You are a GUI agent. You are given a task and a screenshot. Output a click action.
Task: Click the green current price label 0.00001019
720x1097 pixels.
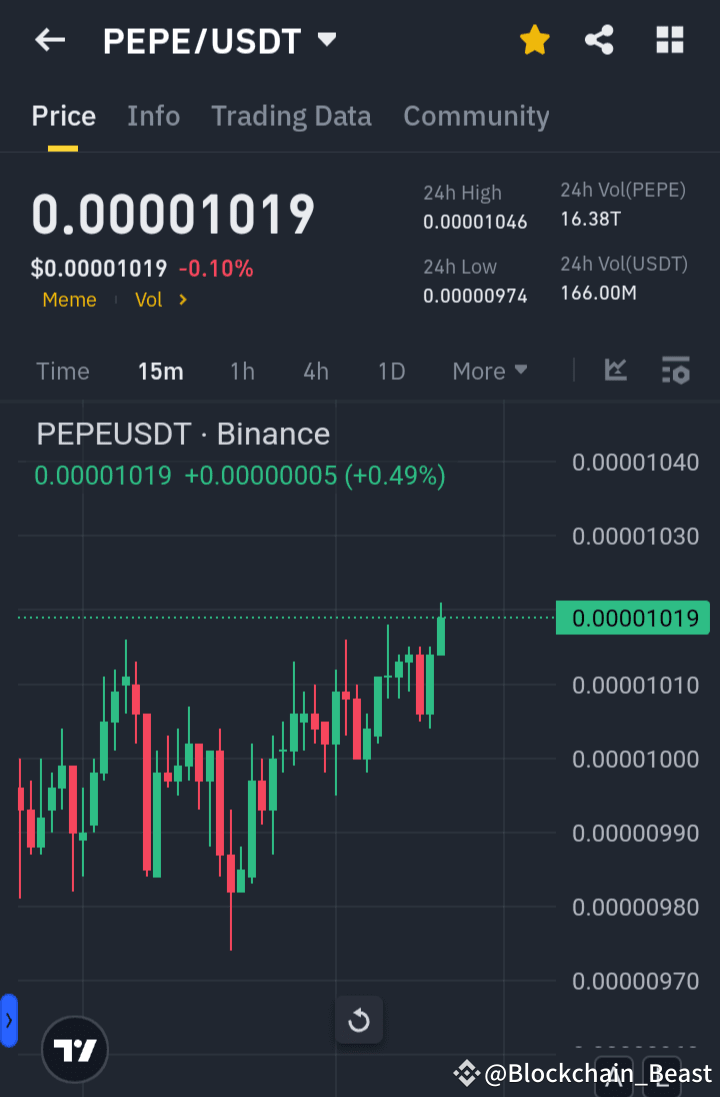[632, 618]
